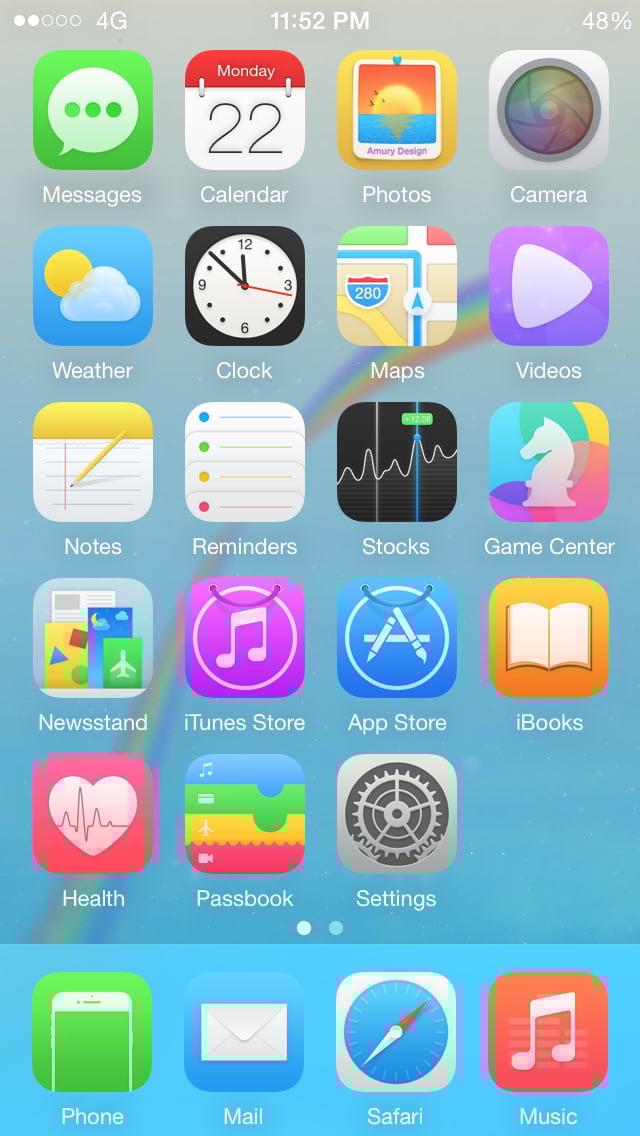Screen dimensions: 640x1136
Task: Open the Clock app
Action: 245,286
